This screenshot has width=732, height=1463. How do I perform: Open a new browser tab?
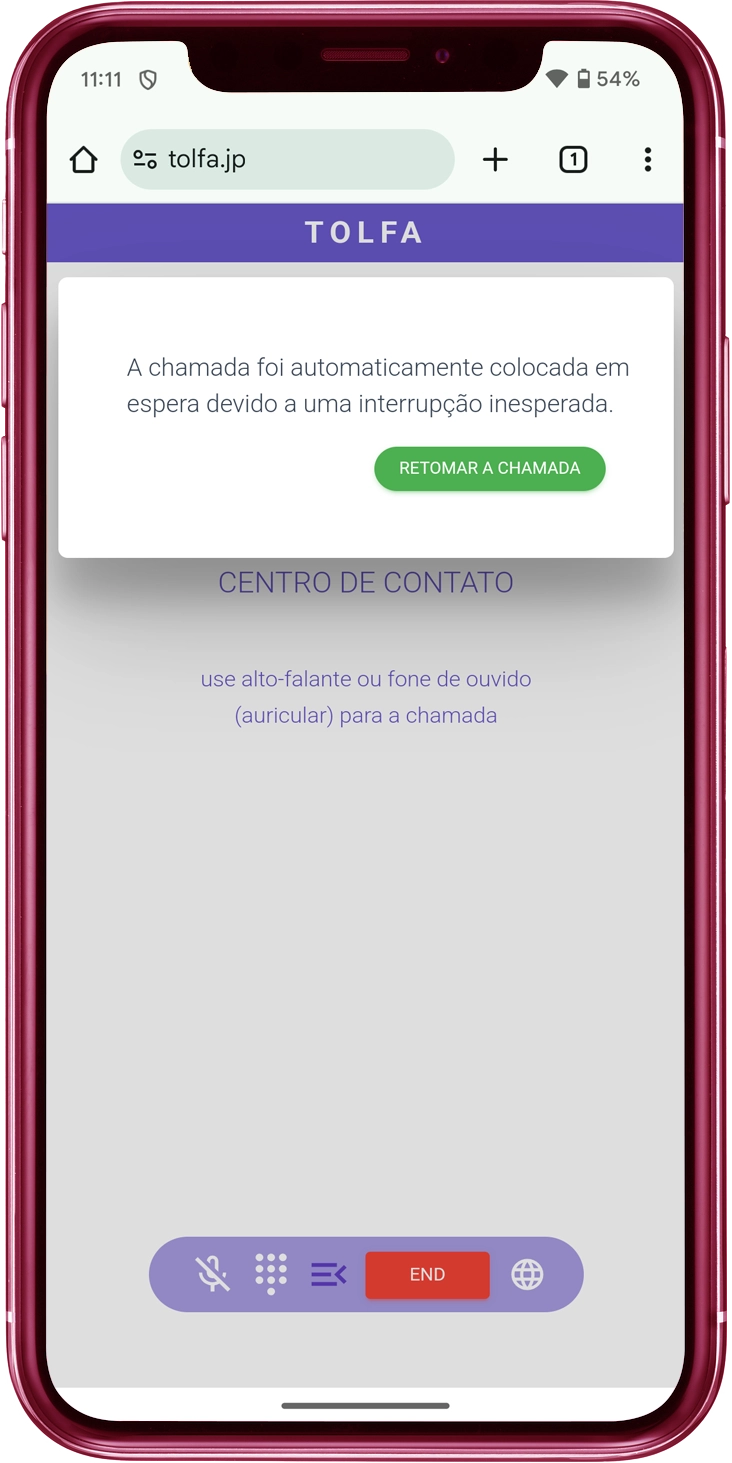tap(495, 160)
